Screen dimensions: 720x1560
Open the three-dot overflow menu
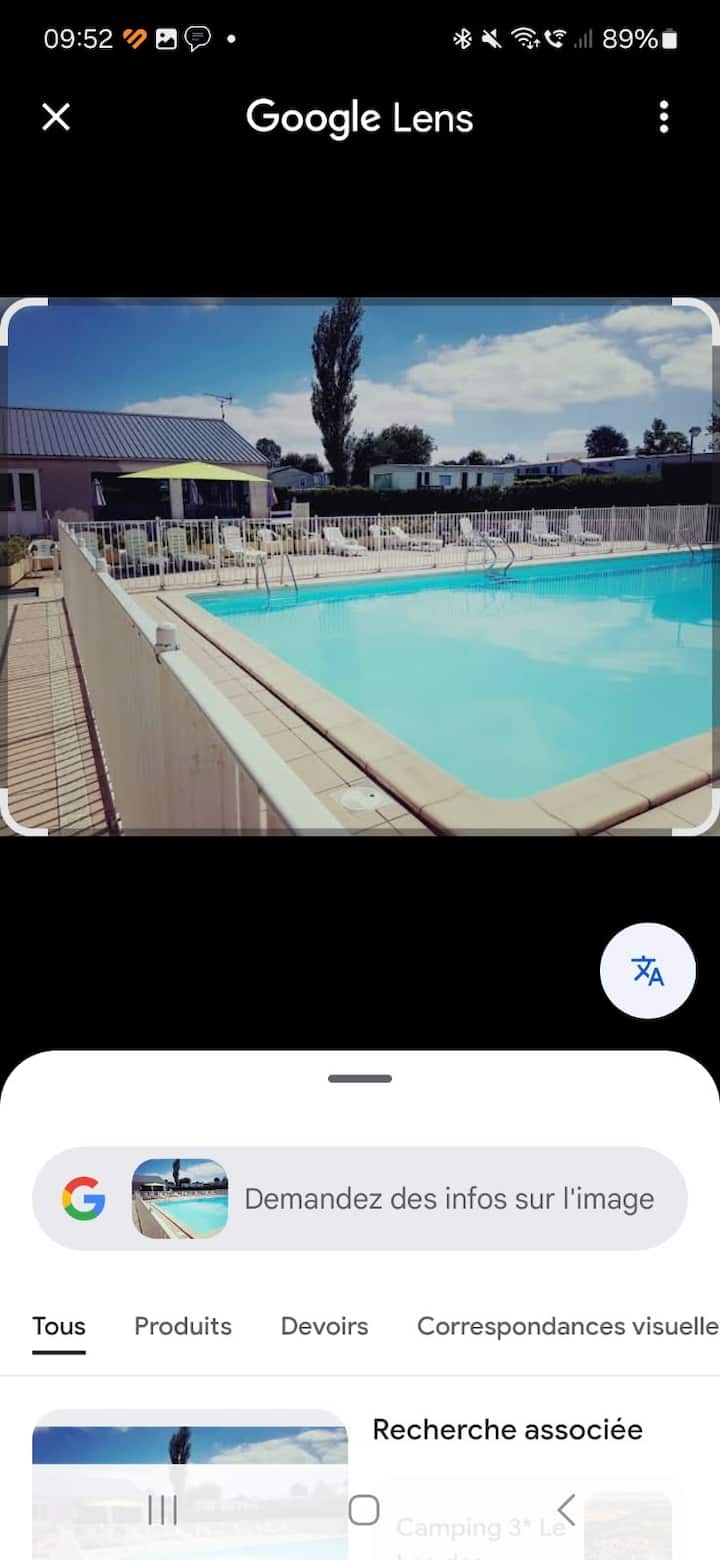pyautogui.click(x=664, y=118)
